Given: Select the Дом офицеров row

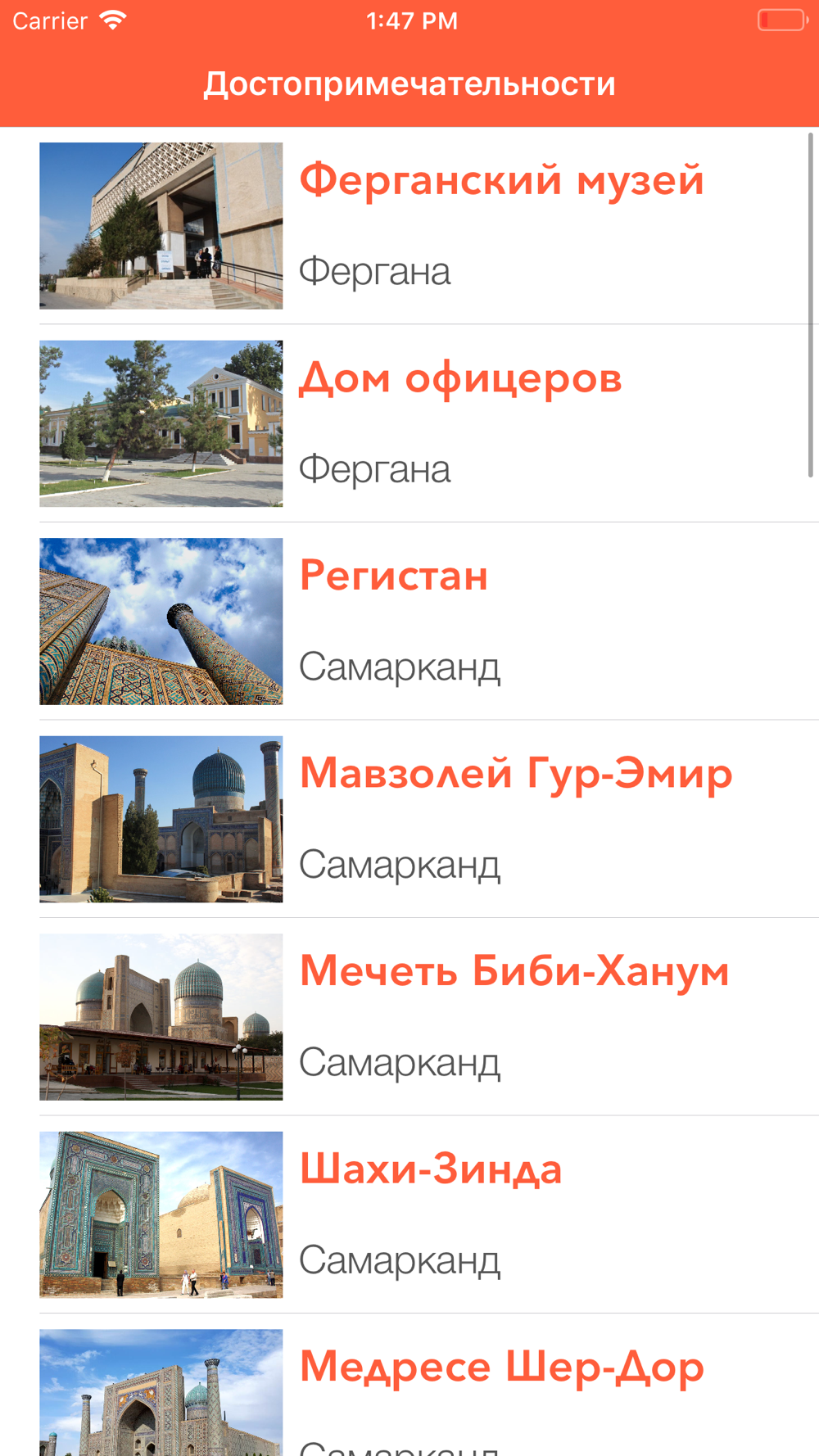Looking at the screenshot, I should point(409,423).
